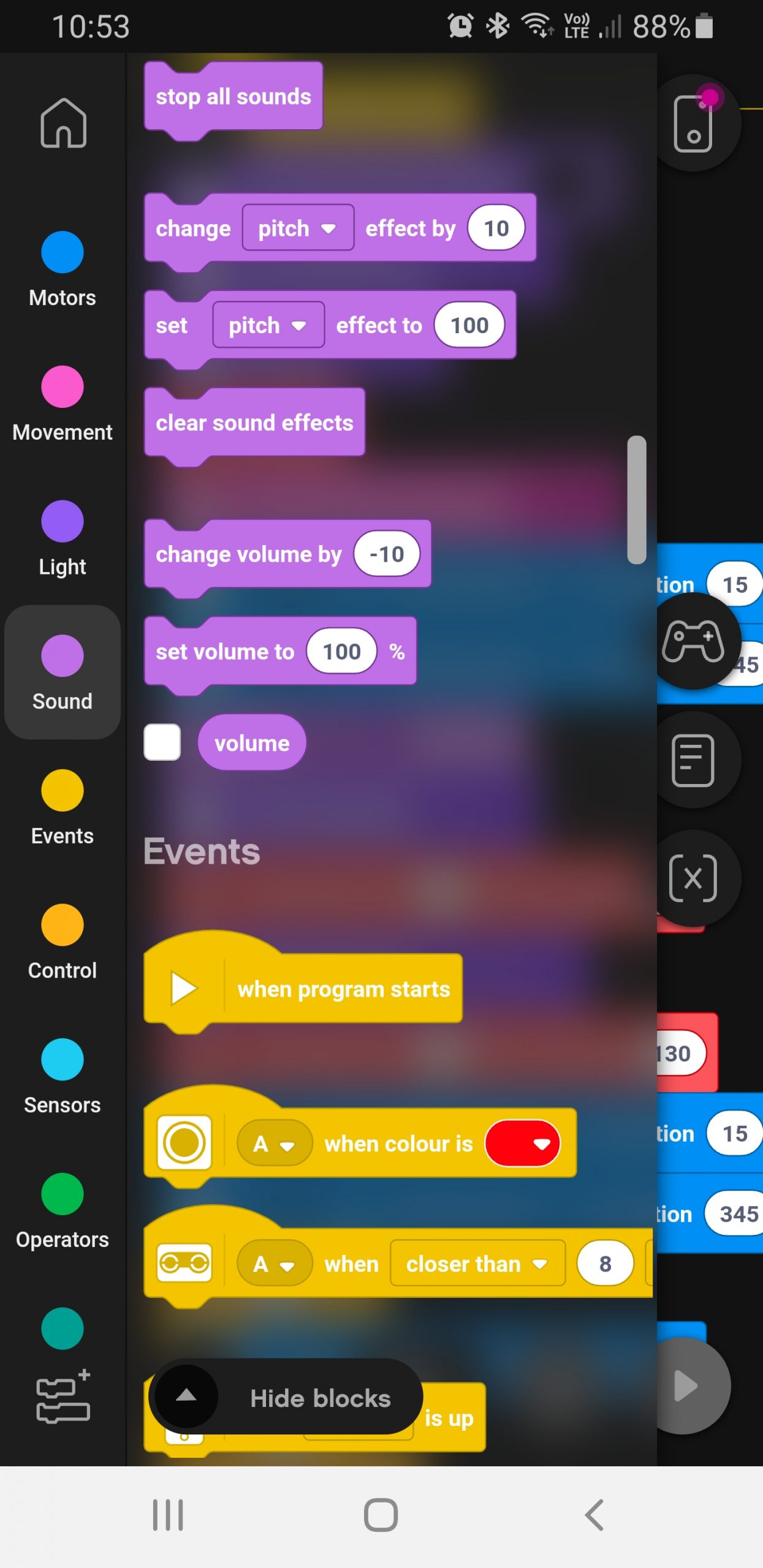The height and width of the screenshot is (1568, 763).
Task: Run the program with the play button
Action: coord(685,1385)
